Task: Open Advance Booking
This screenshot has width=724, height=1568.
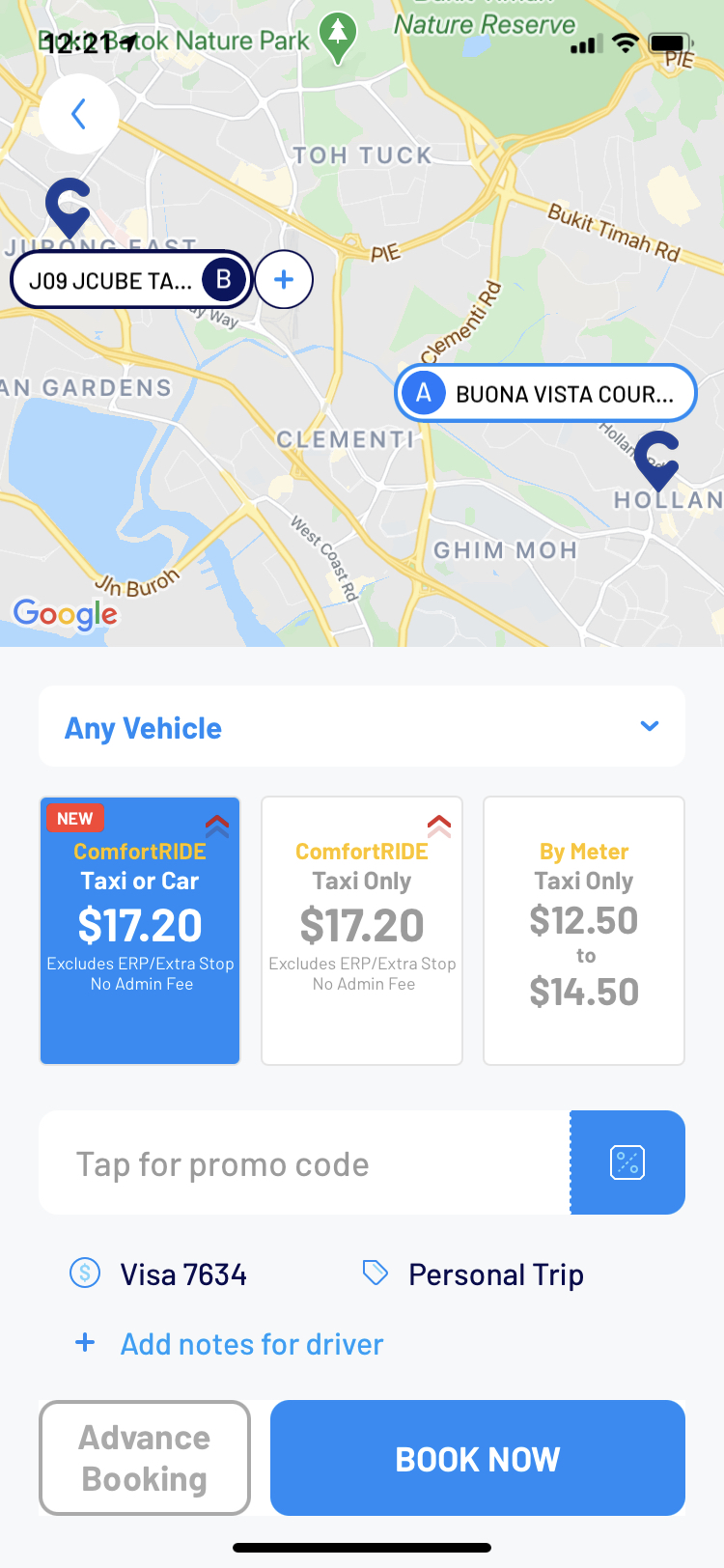Action: [x=145, y=1458]
